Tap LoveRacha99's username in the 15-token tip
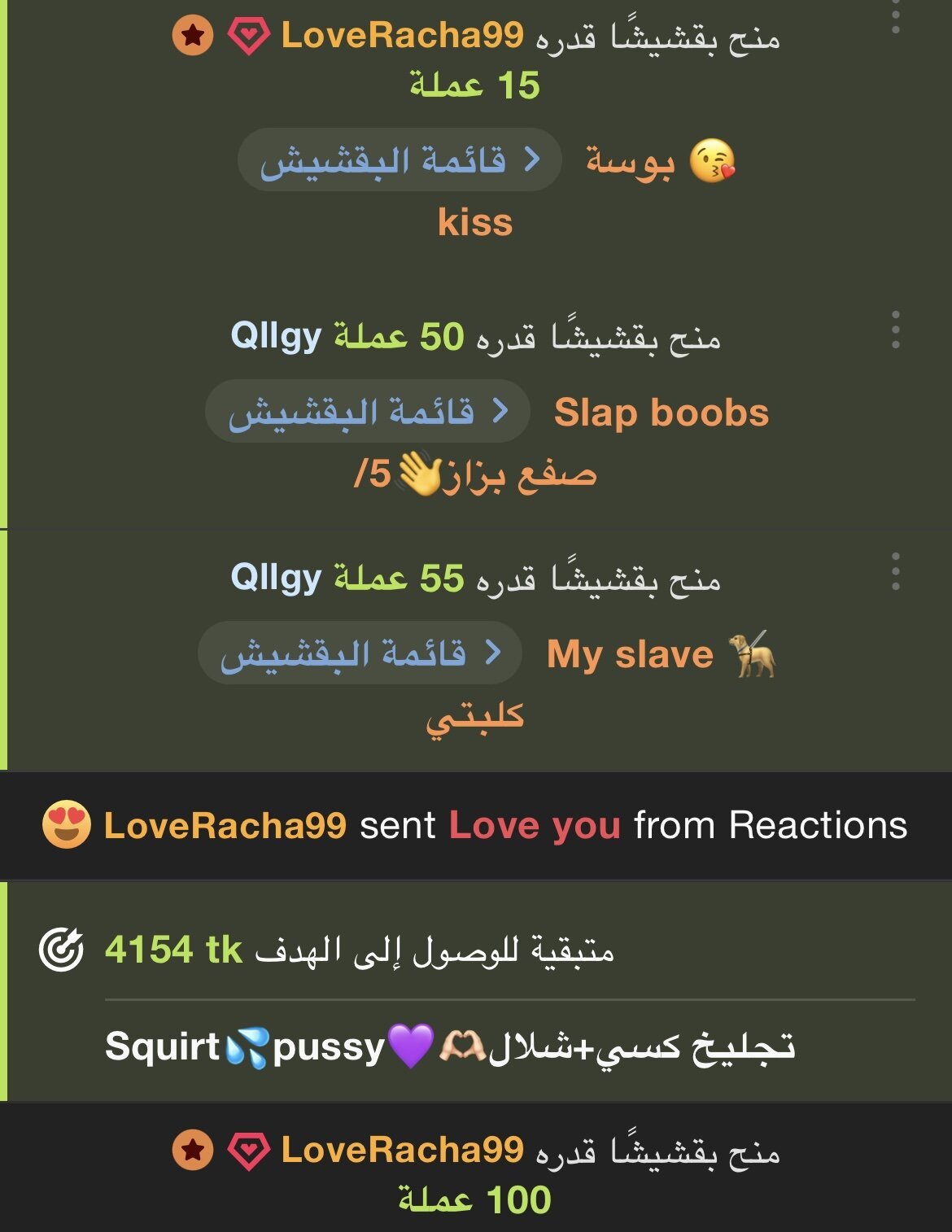952x1232 pixels. (x=402, y=36)
